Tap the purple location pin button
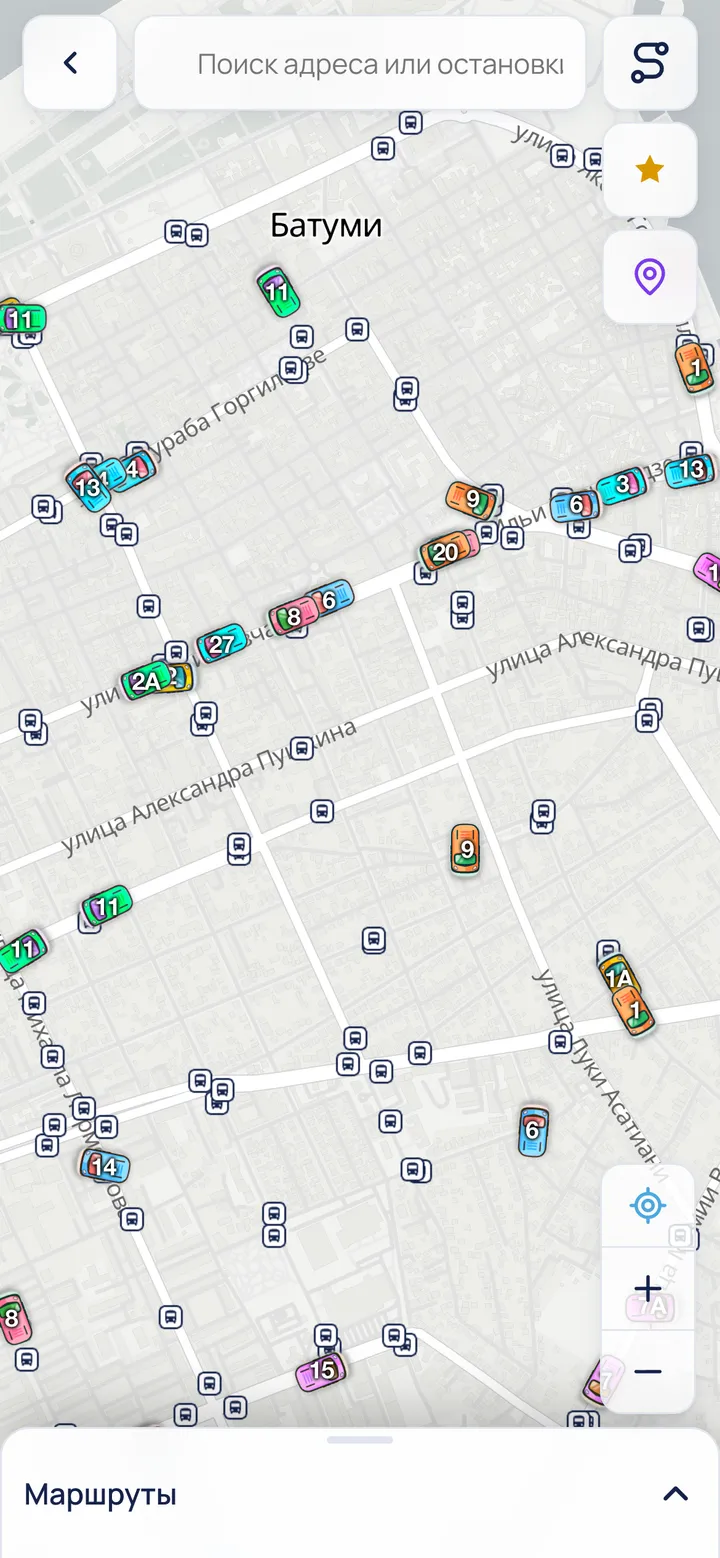Viewport: 720px width, 1558px height. tap(650, 276)
